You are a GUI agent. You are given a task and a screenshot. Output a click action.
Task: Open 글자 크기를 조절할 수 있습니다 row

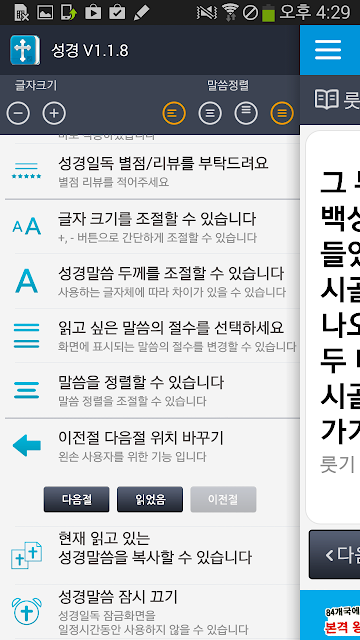[x=152, y=227]
